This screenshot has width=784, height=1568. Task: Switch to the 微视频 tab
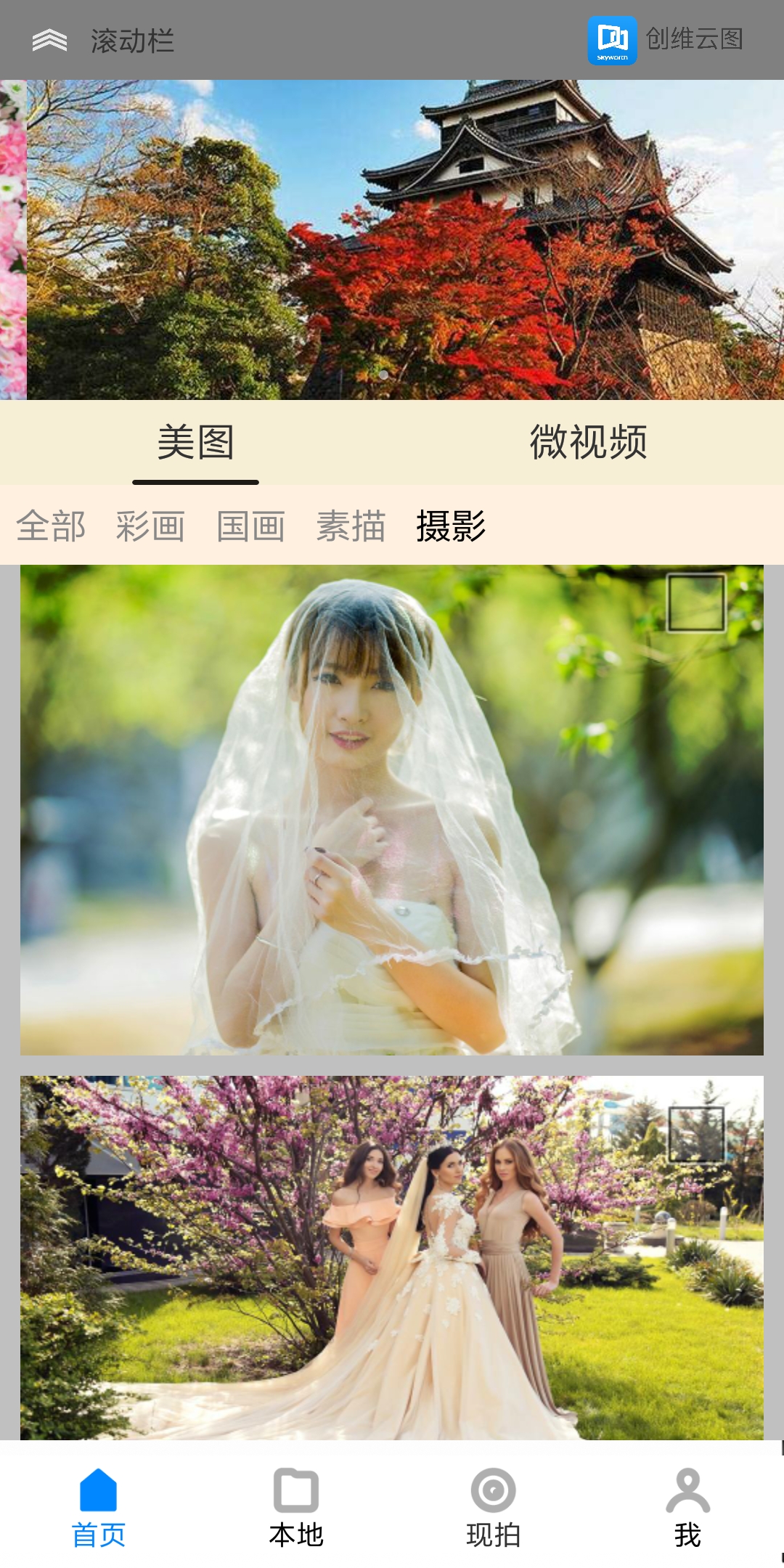click(x=588, y=442)
